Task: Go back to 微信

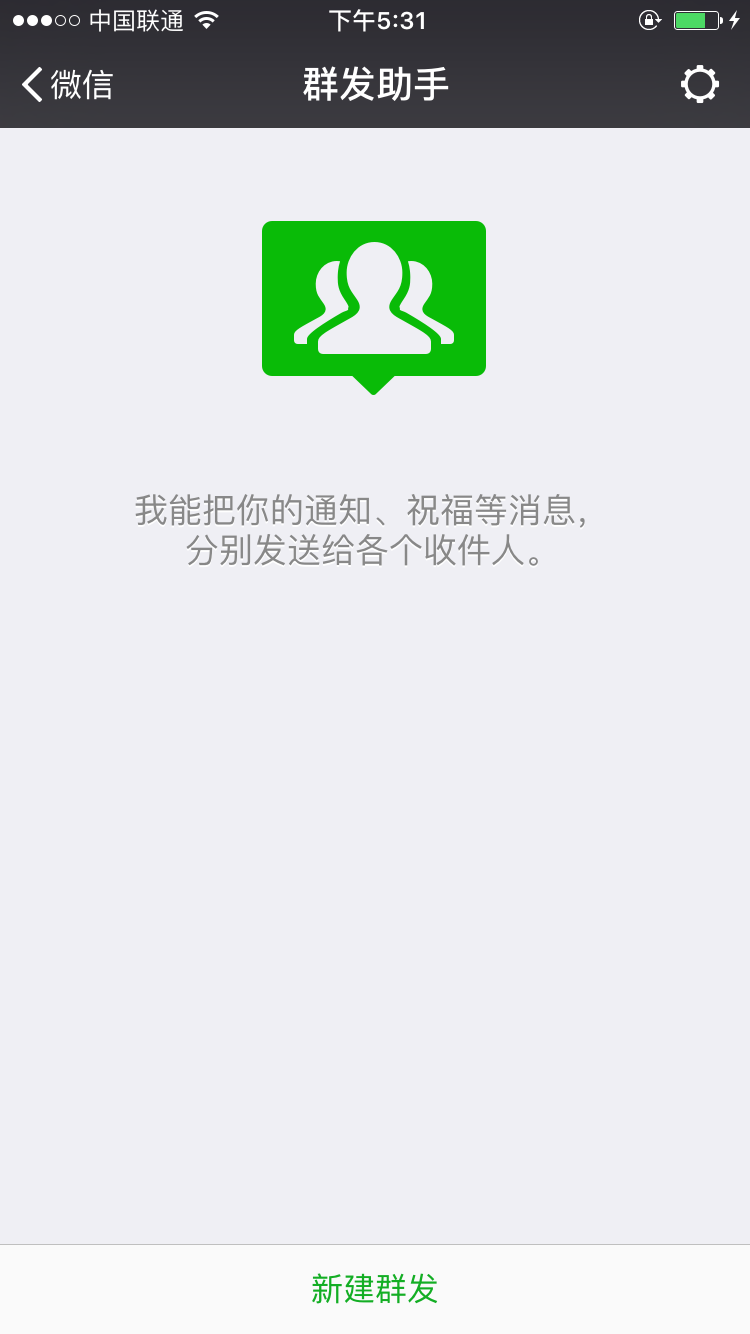Action: coord(67,85)
